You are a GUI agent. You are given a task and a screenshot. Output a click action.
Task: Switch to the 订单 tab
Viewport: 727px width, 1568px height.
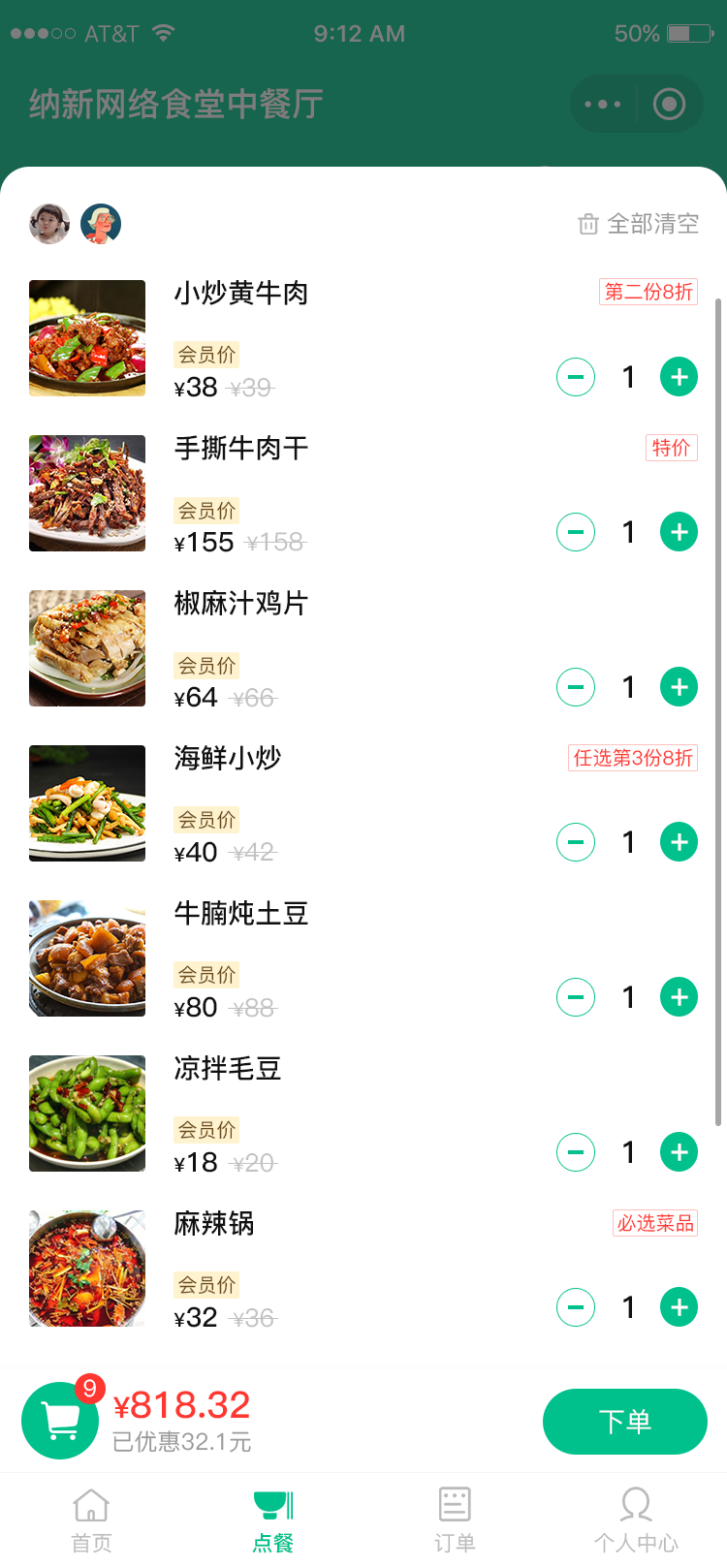[x=454, y=1519]
